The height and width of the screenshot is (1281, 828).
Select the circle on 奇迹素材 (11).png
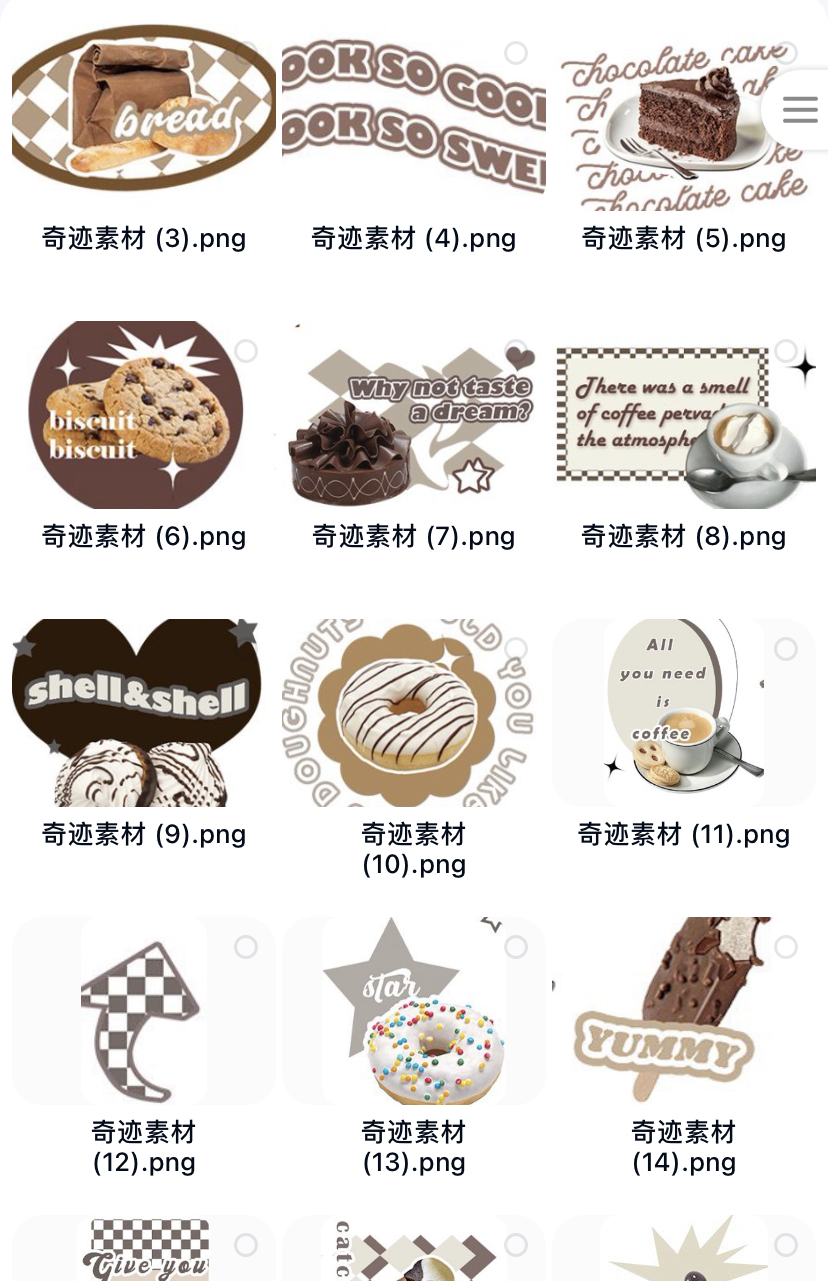[786, 649]
